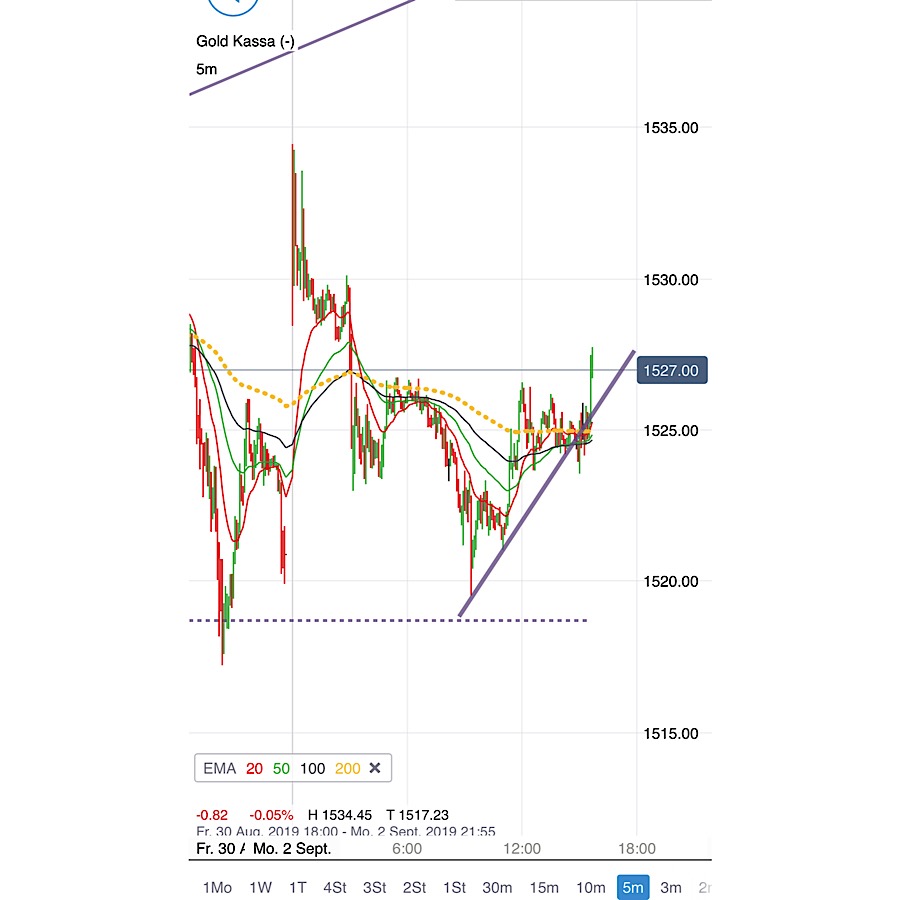Switch to the 1St hourly timeframe
The image size is (900, 900).
pos(455,887)
